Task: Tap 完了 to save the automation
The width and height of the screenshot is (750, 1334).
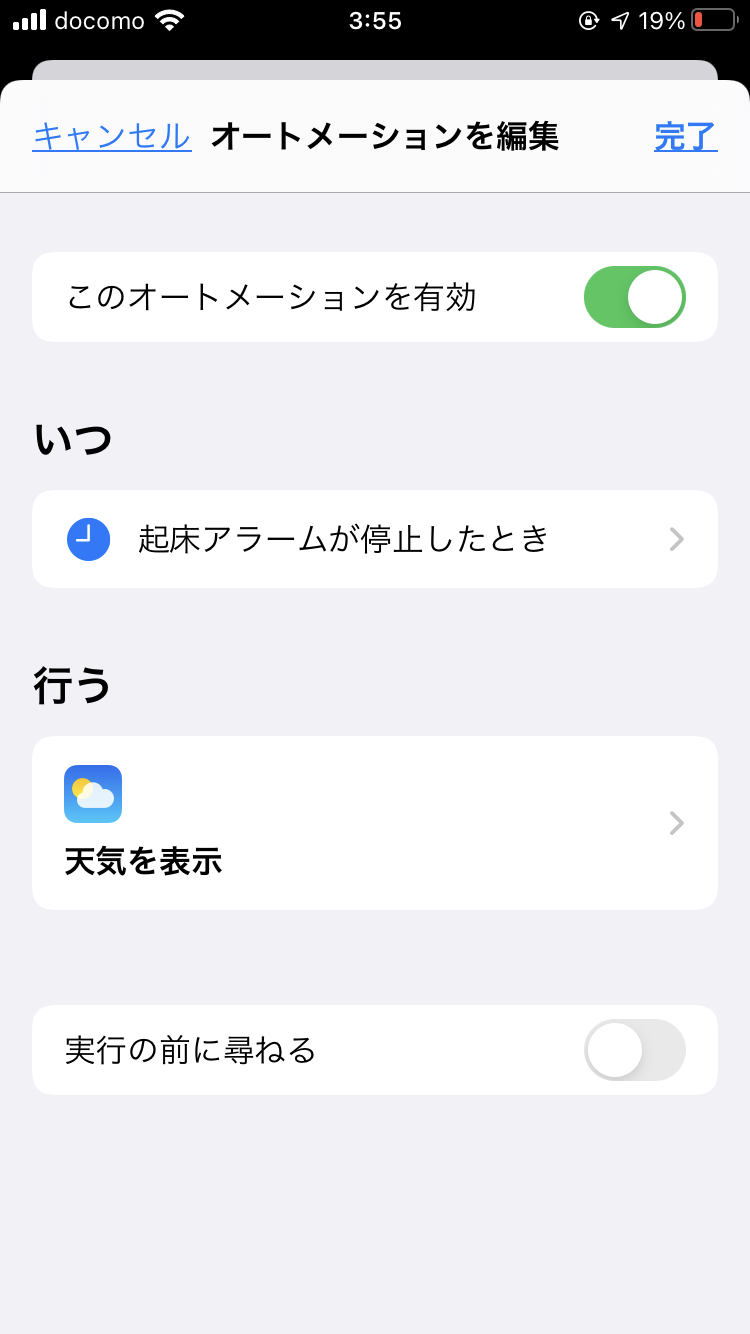Action: 686,136
